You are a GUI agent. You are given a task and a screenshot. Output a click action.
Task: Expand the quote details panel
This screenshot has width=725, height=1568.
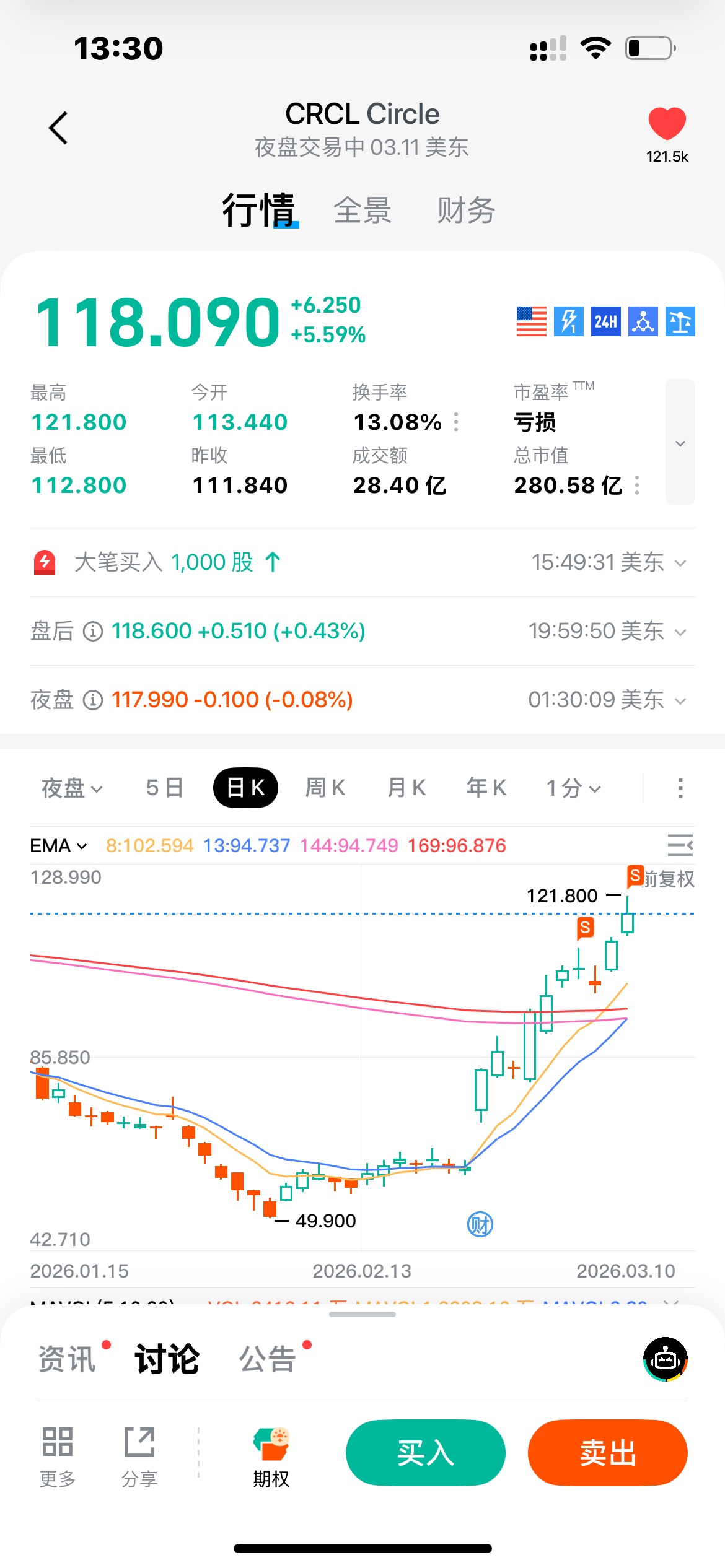680,442
